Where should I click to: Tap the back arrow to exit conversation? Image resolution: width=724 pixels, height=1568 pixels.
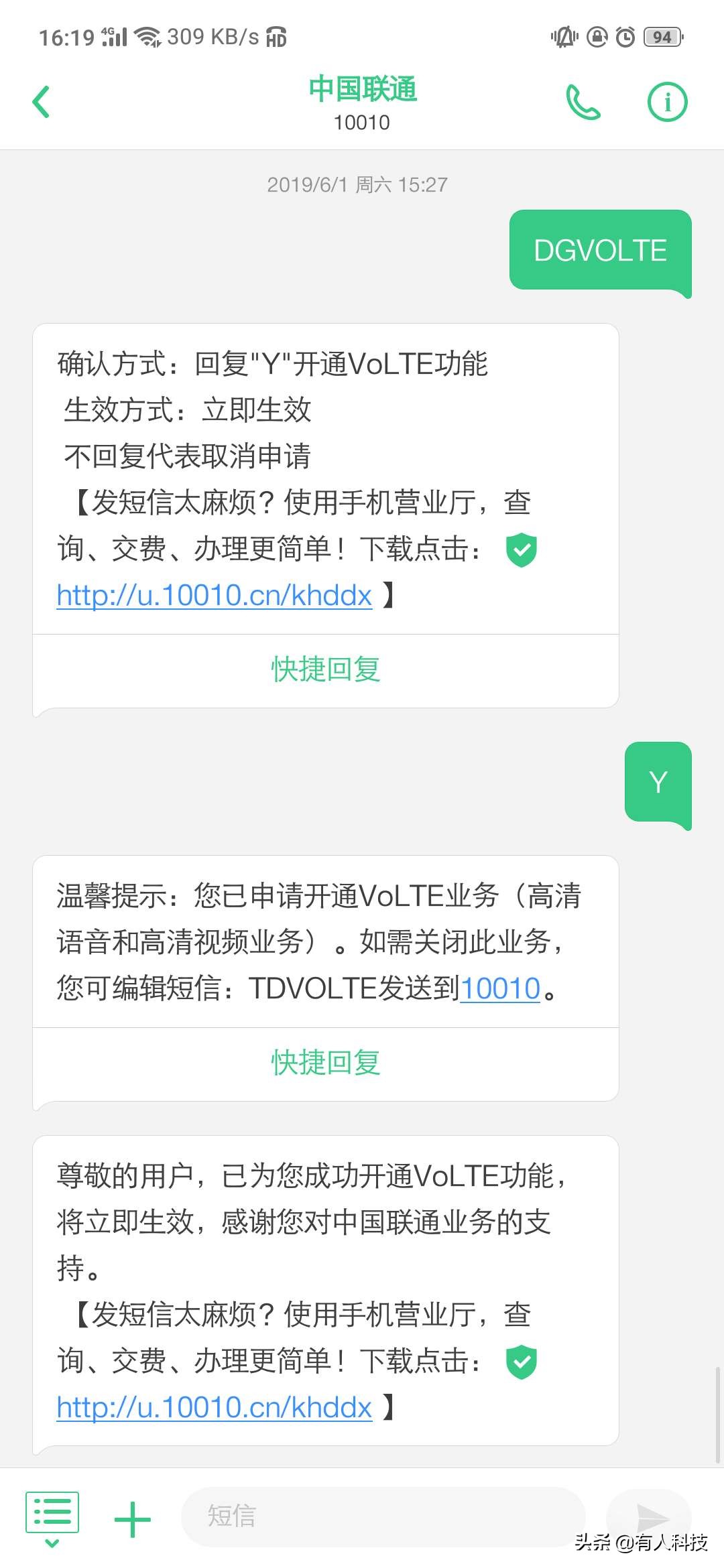42,102
